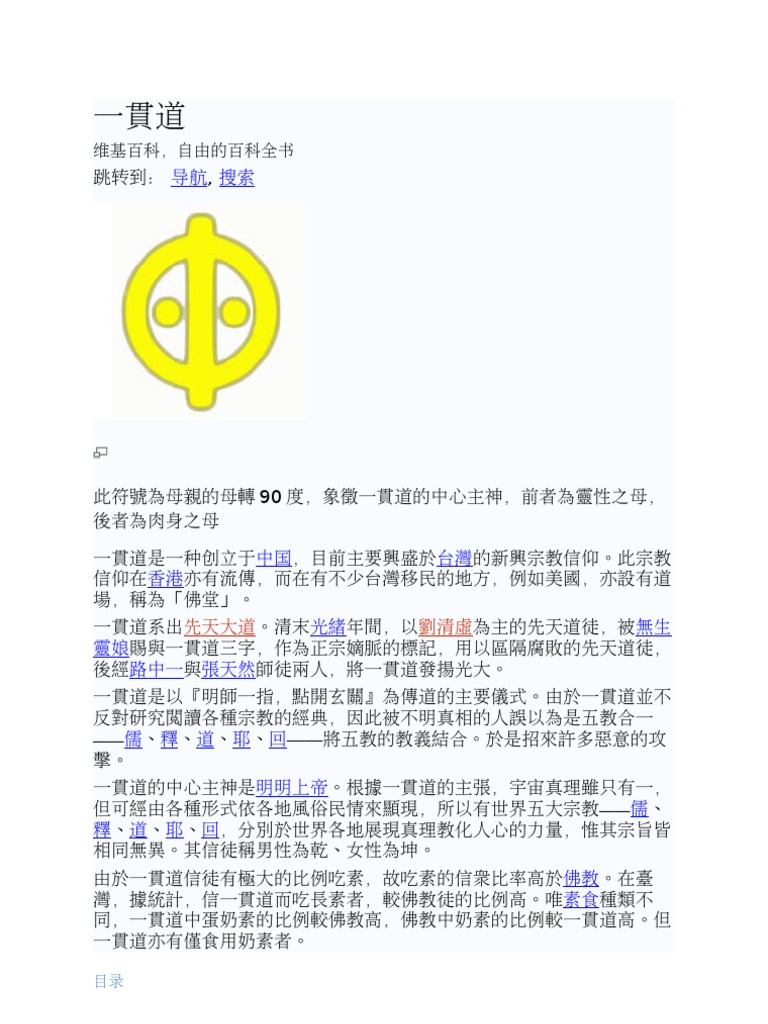Tap the enlarge icon below the image
Image resolution: width=768 pixels, height=1024 pixels.
100,452
